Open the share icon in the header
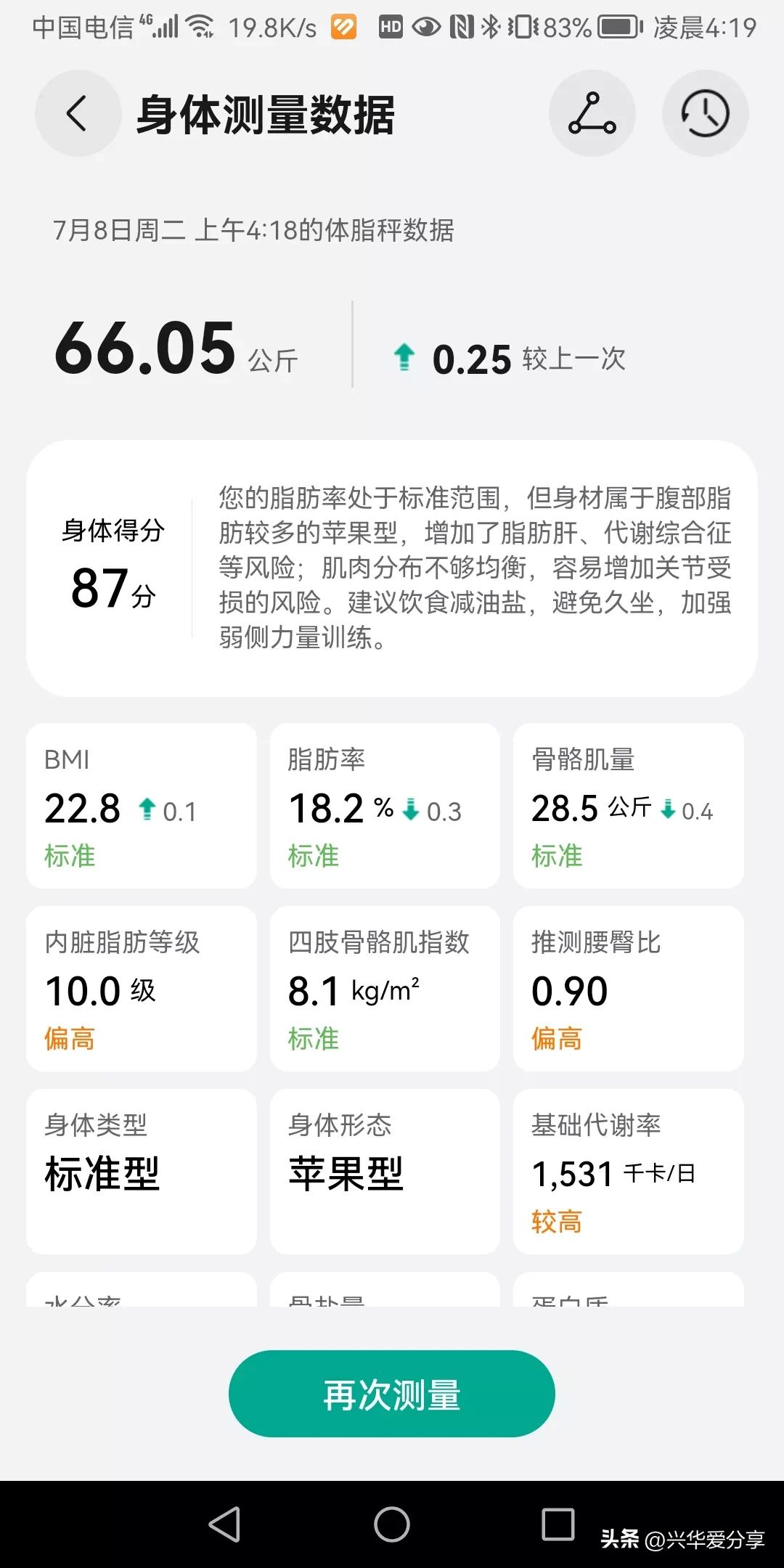The image size is (784, 1568). (592, 114)
